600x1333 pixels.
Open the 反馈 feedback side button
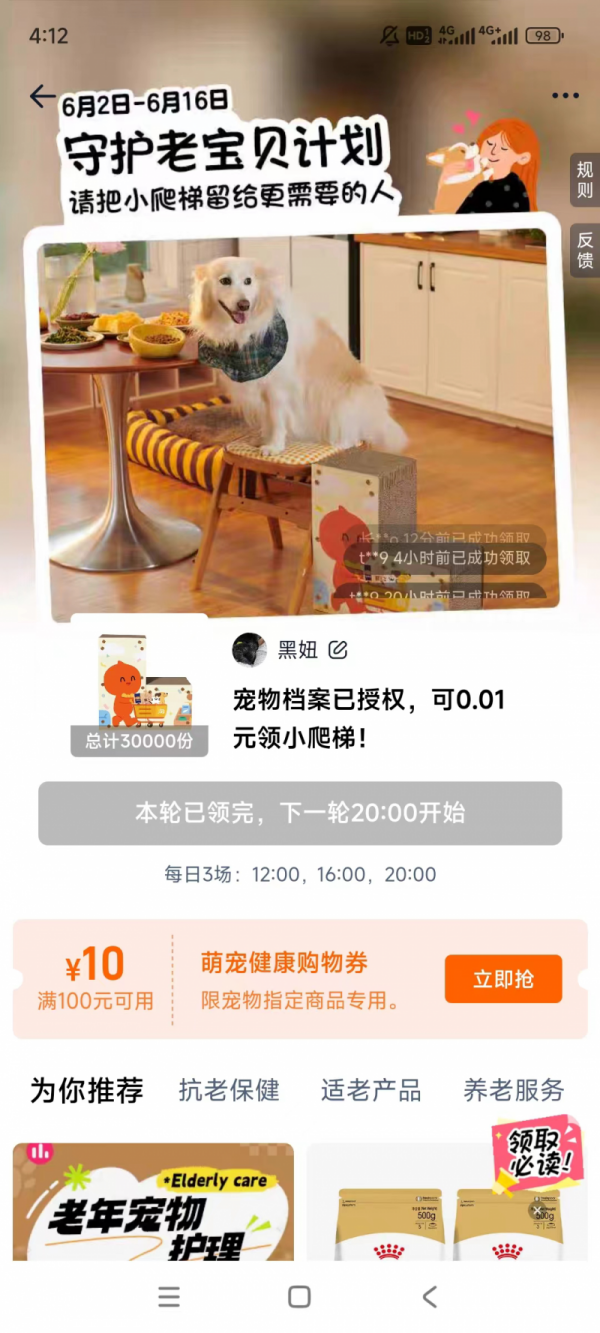coord(585,250)
